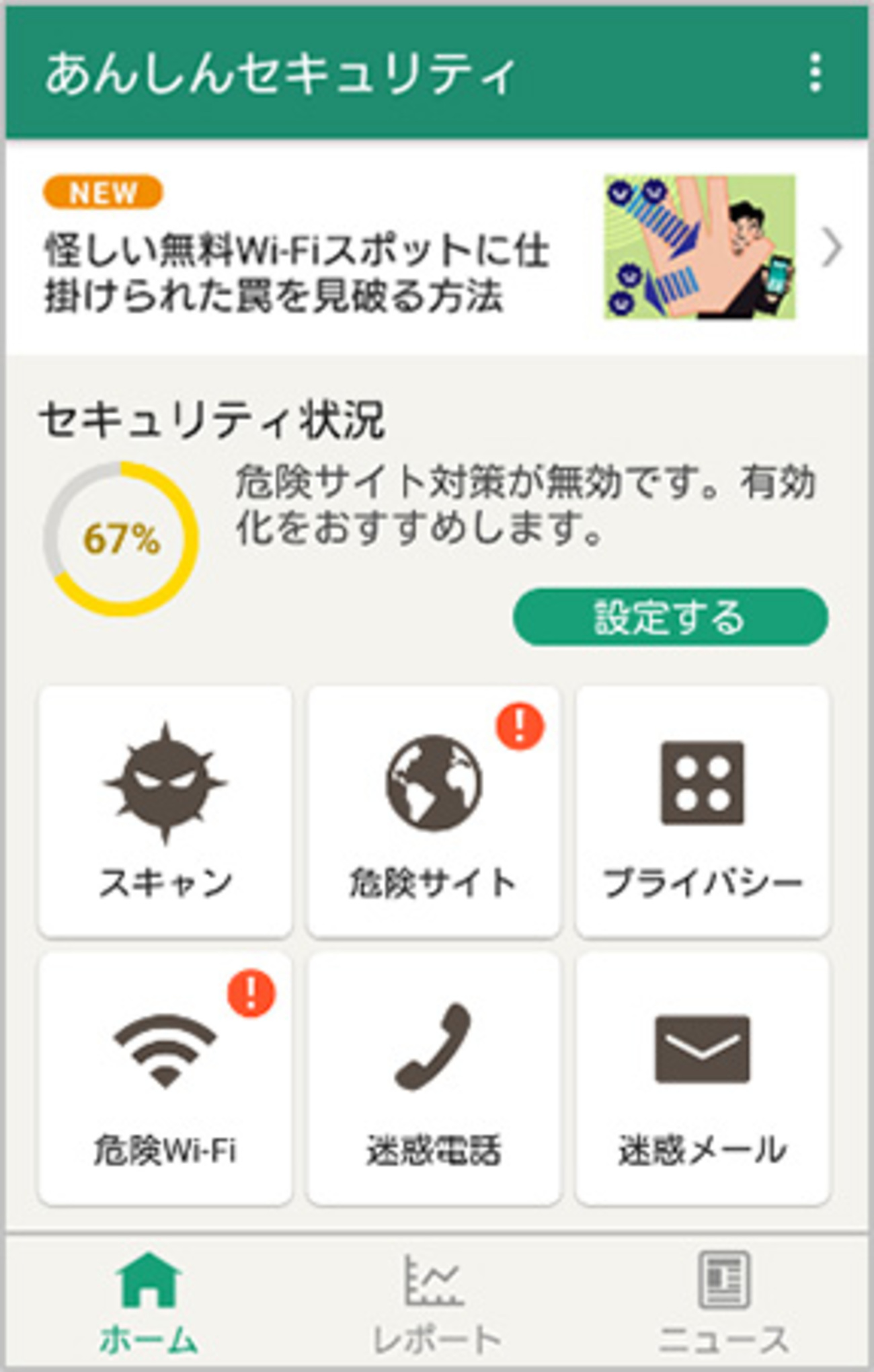Open the 迷惑メール tile

[x=703, y=1079]
